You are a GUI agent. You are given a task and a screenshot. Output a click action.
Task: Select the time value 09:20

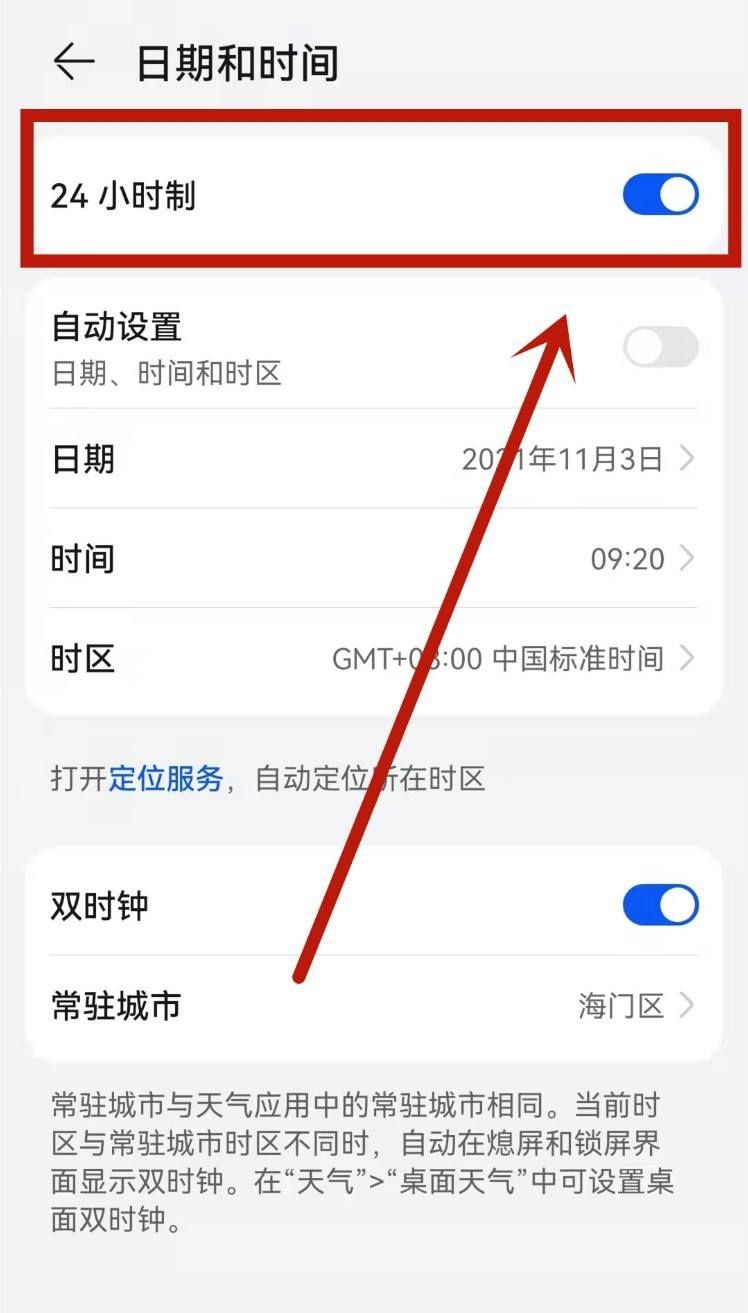pyautogui.click(x=625, y=559)
